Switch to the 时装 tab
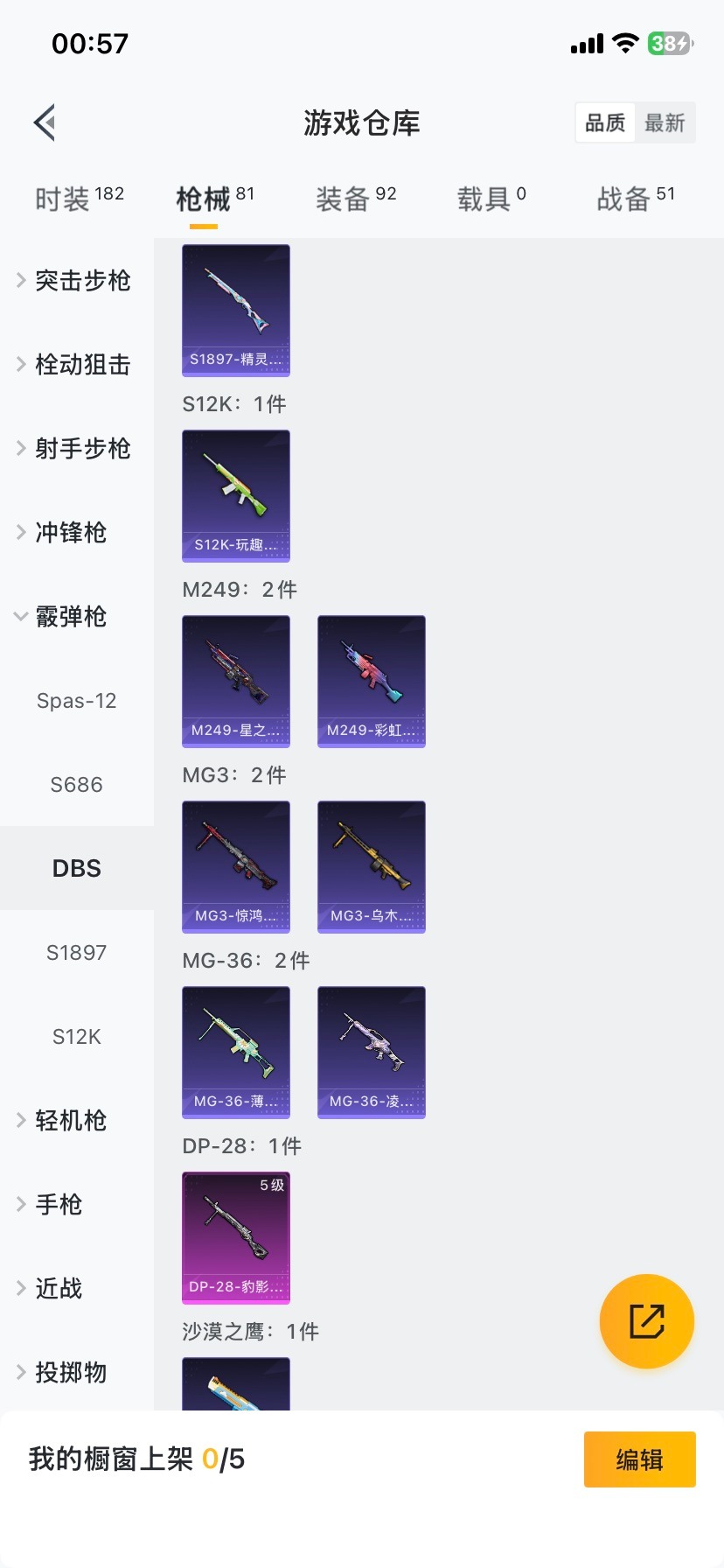Image resolution: width=724 pixels, height=1568 pixels. coord(79,199)
